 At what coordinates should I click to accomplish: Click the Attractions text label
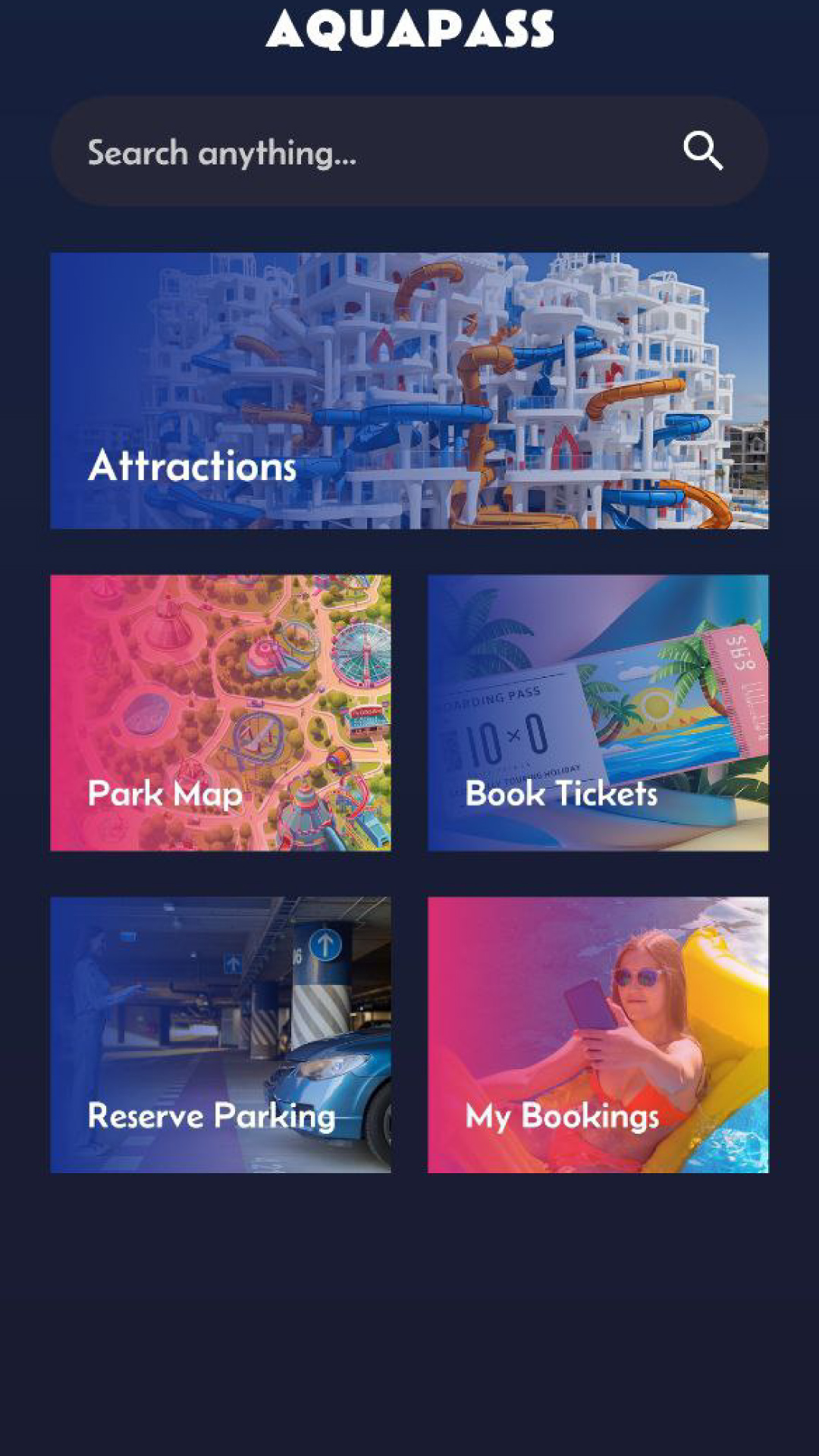(x=192, y=468)
